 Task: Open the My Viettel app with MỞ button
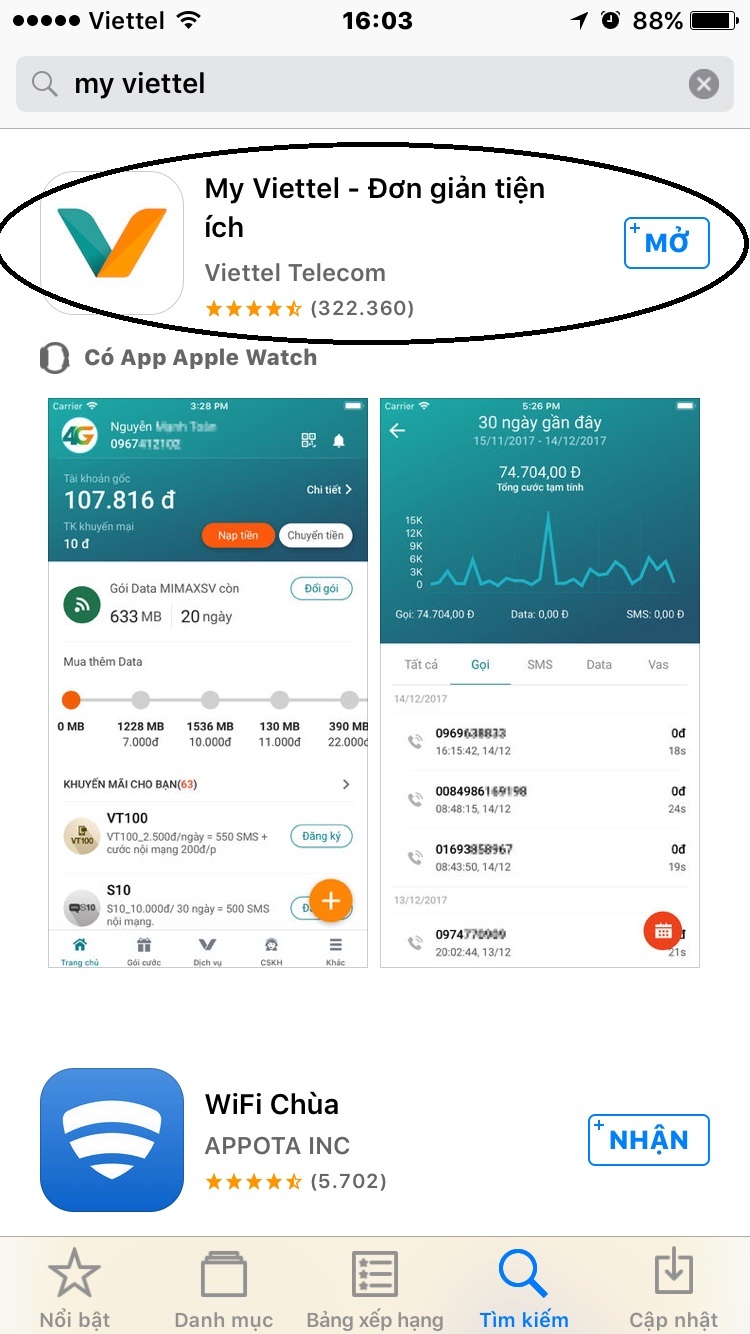(666, 243)
